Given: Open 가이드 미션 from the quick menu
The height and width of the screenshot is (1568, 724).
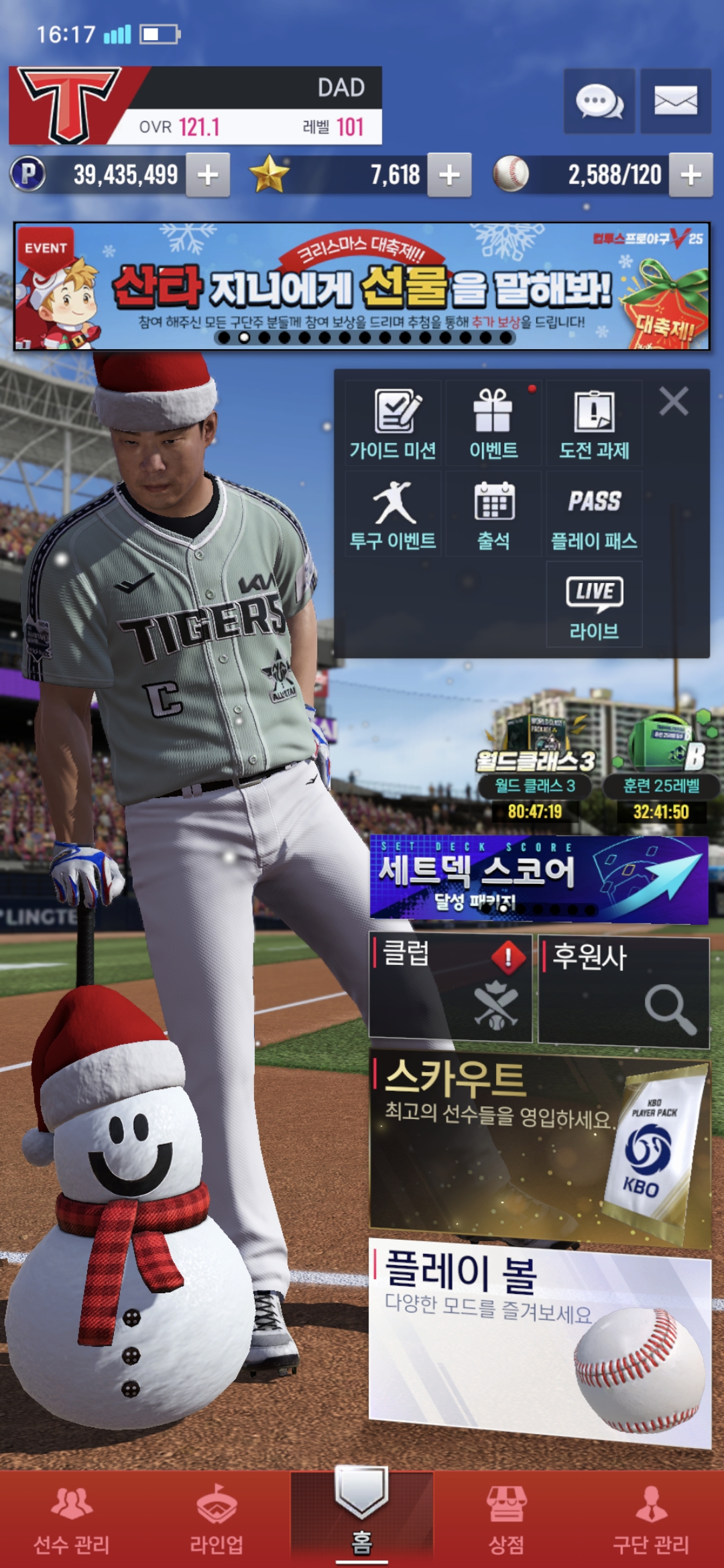Looking at the screenshot, I should click(x=393, y=423).
